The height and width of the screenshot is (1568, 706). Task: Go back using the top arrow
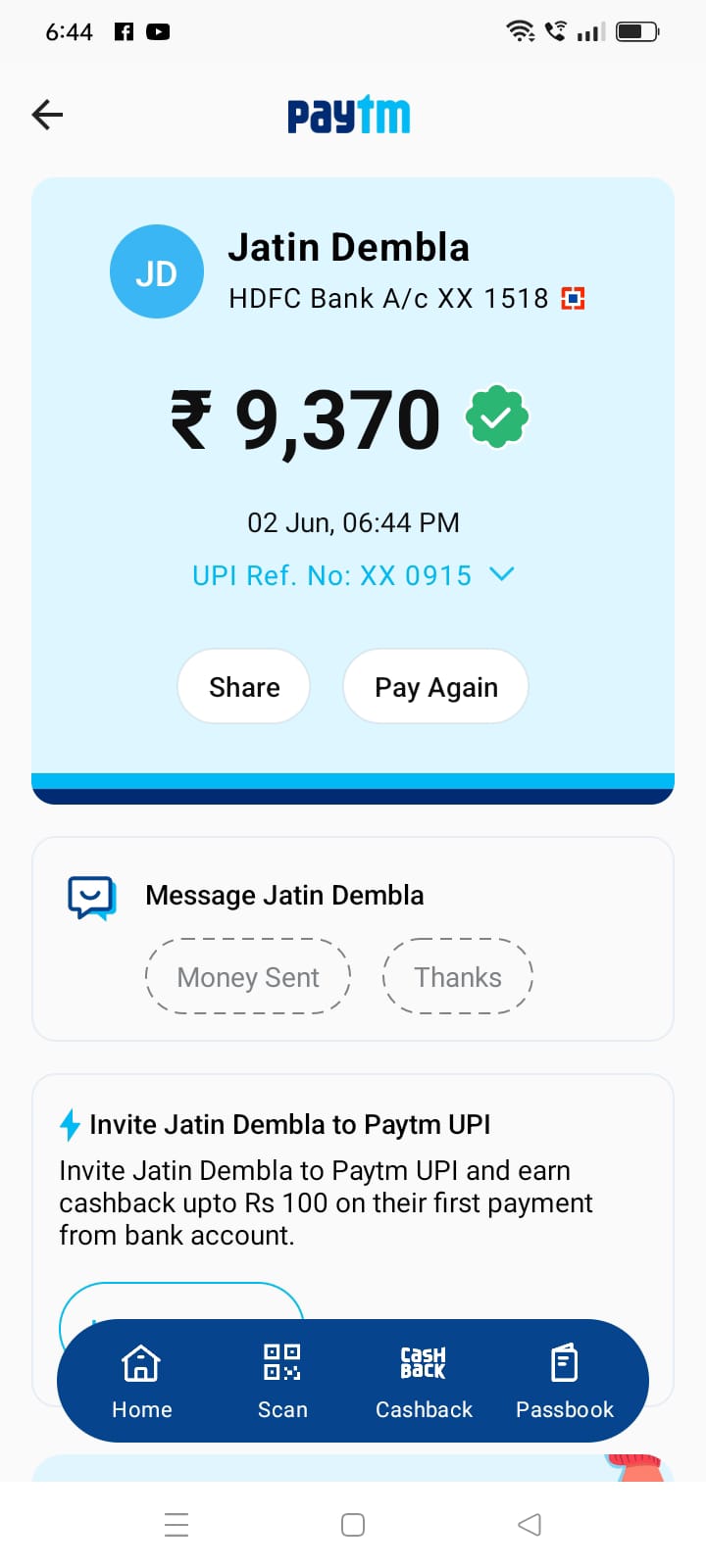[x=47, y=115]
